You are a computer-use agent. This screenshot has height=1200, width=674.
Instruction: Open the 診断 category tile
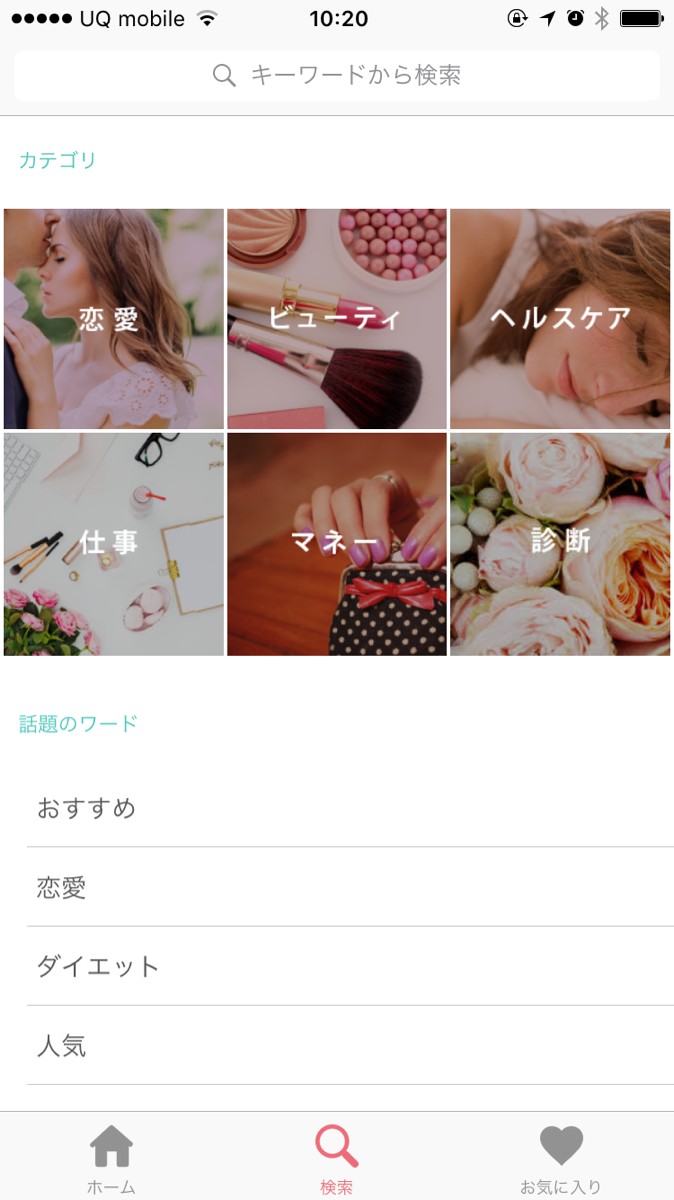point(560,544)
